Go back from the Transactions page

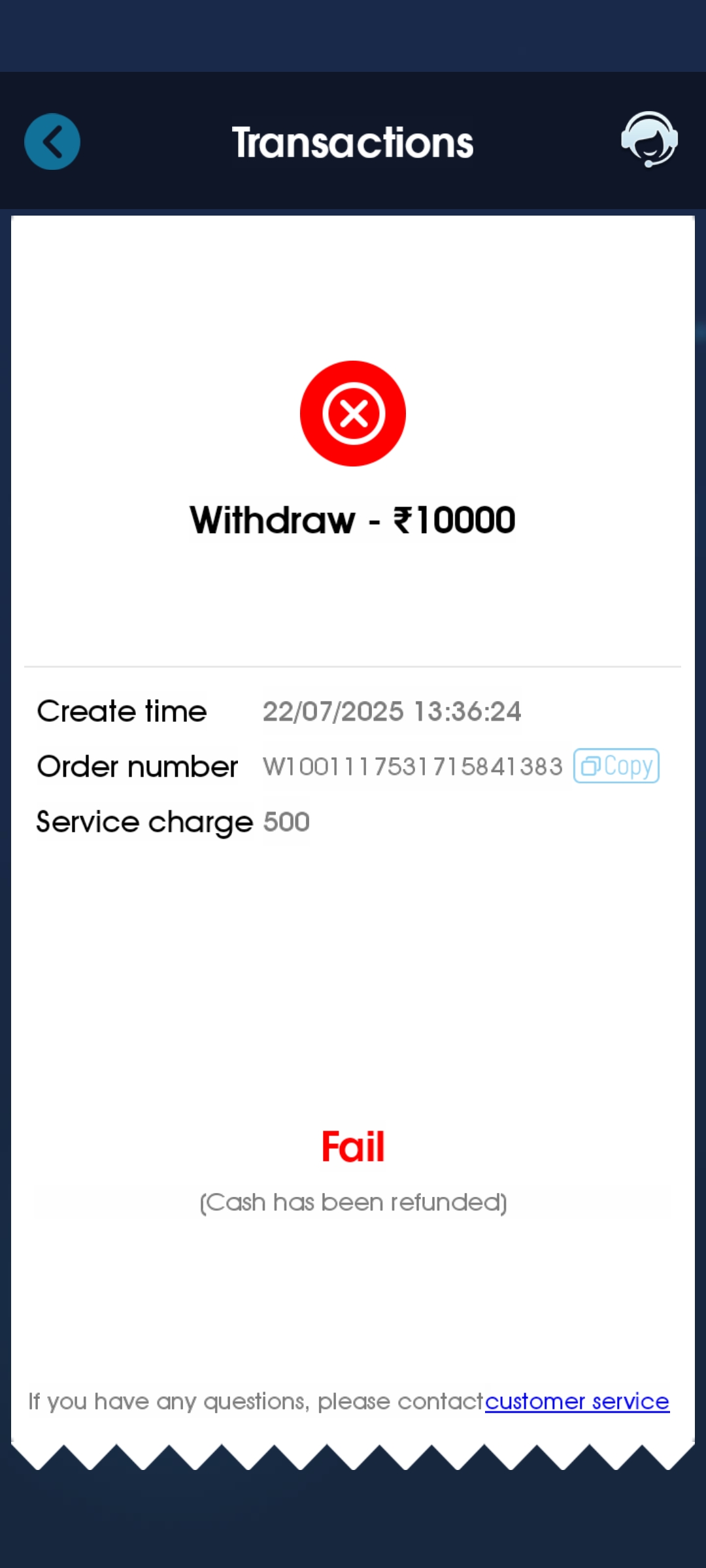[x=52, y=142]
